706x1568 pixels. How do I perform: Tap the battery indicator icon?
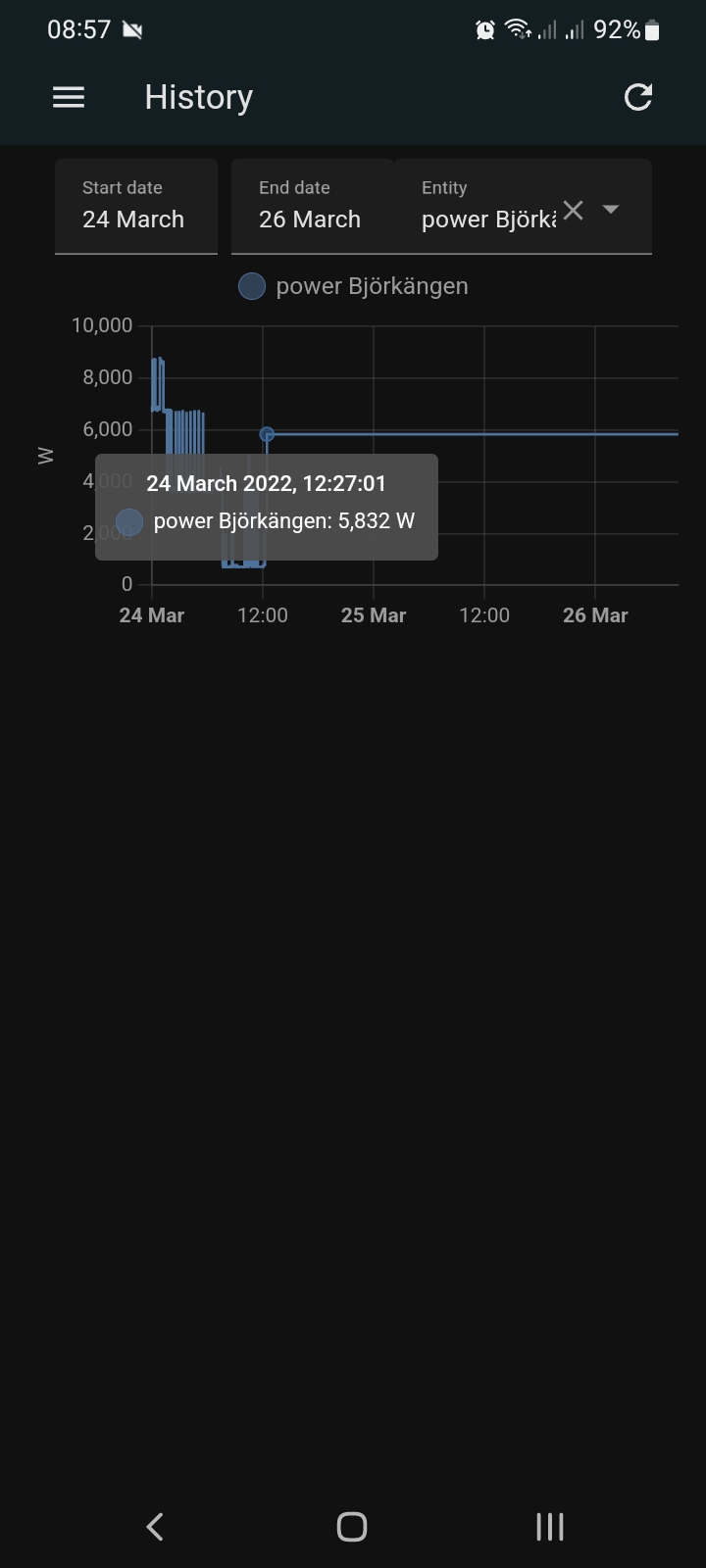653,28
